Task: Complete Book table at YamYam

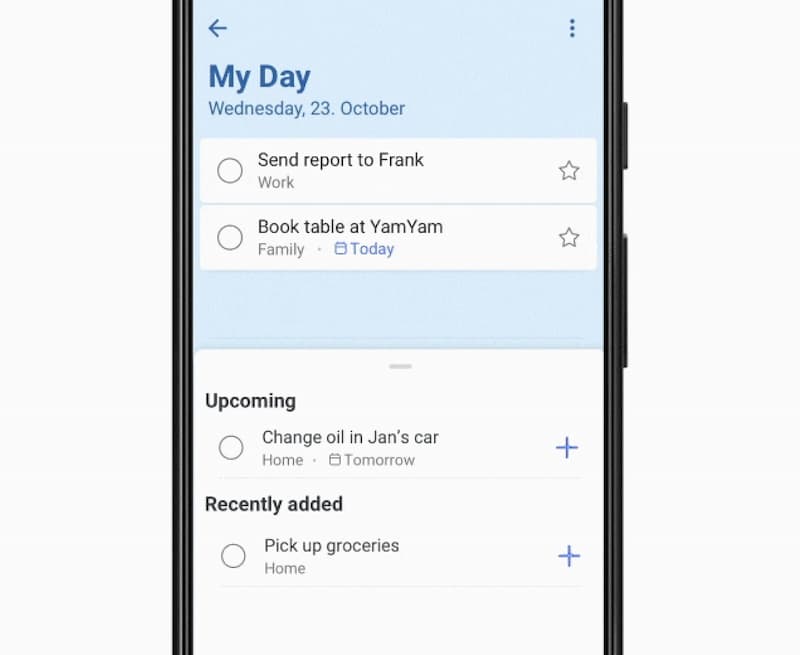Action: (x=230, y=238)
